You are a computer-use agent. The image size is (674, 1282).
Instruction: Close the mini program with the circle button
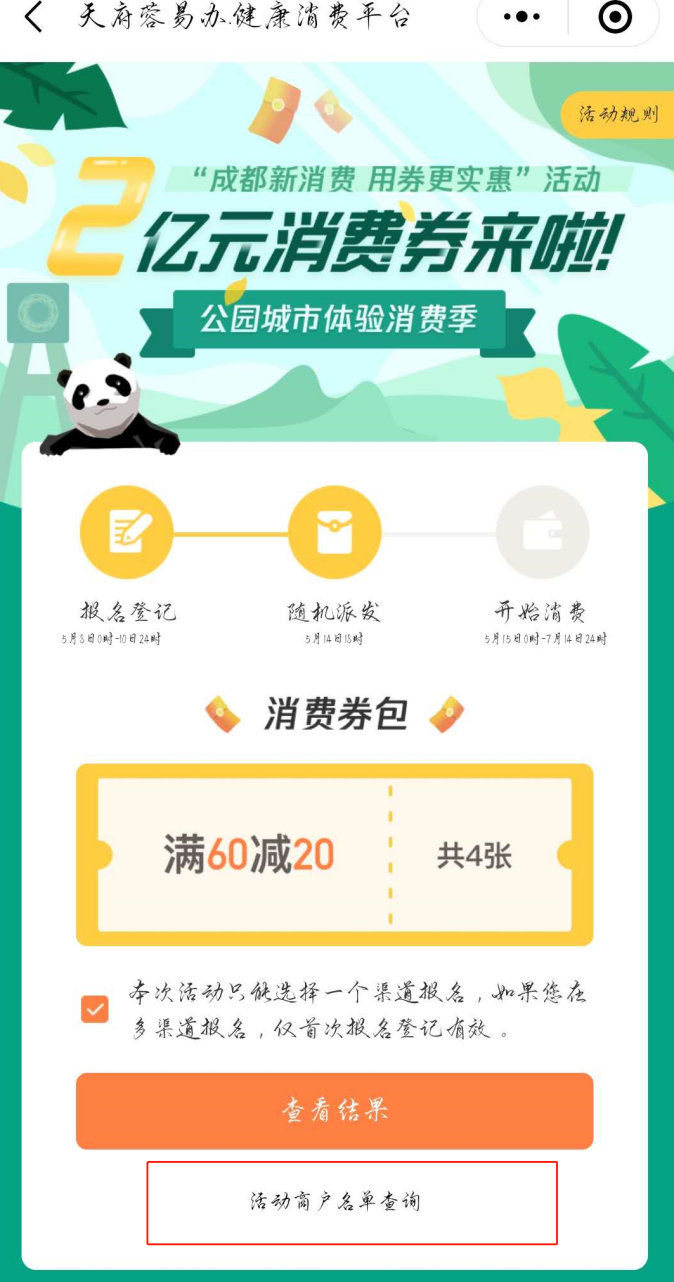pos(615,19)
